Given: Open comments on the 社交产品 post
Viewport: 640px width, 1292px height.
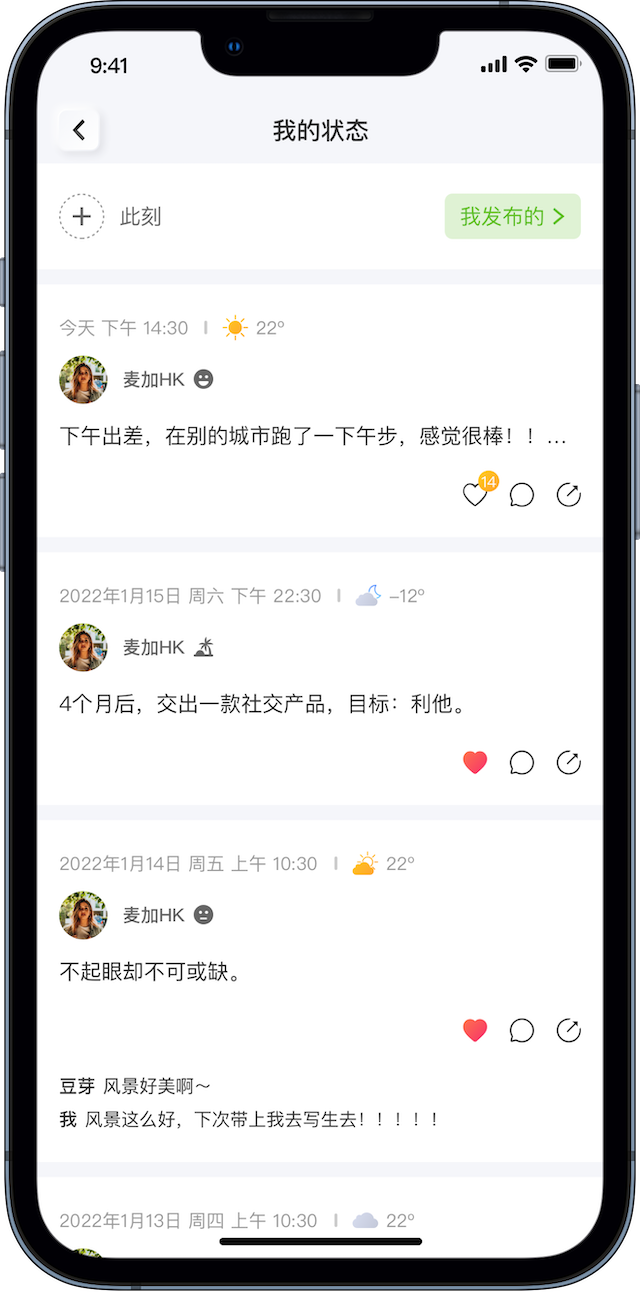Looking at the screenshot, I should coord(522,763).
